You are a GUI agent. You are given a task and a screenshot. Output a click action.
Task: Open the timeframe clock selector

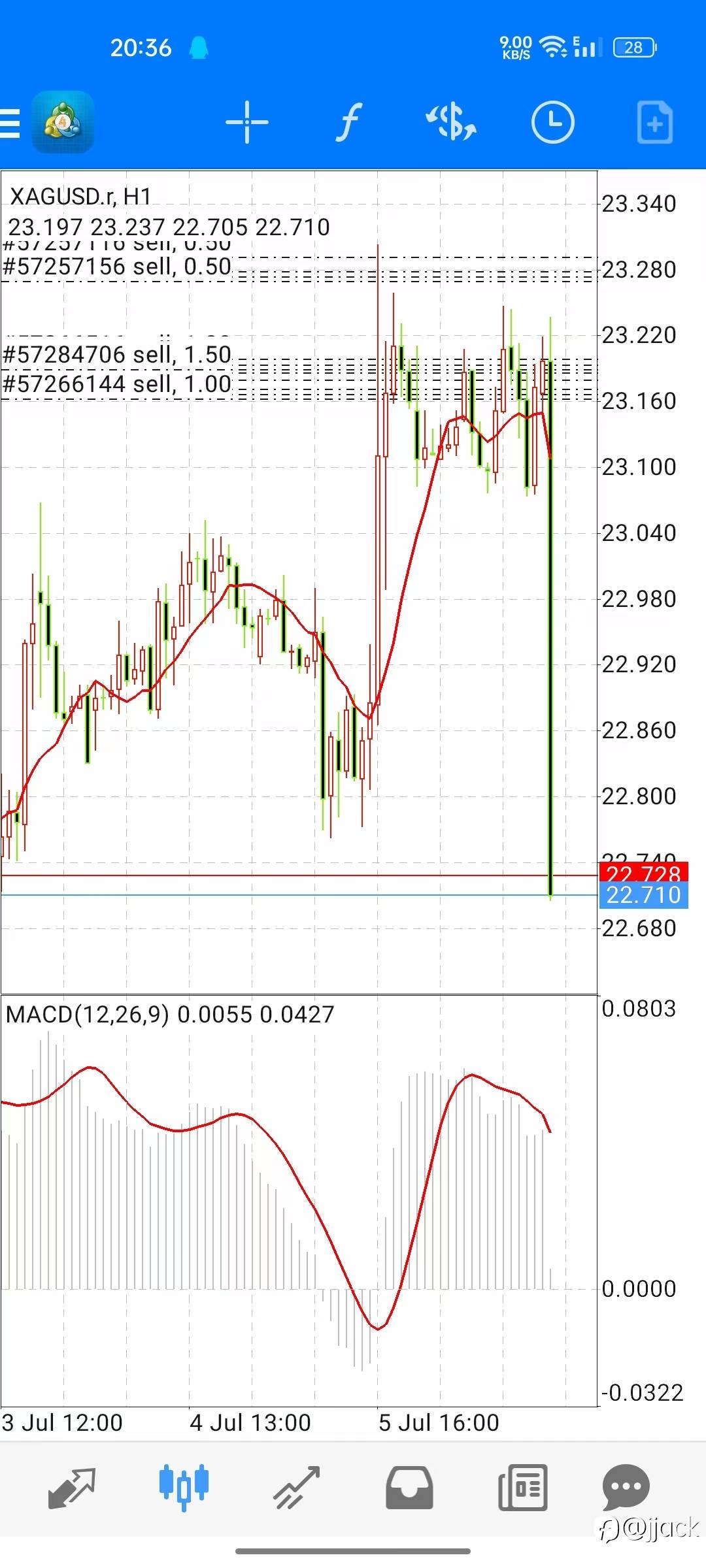tap(553, 122)
